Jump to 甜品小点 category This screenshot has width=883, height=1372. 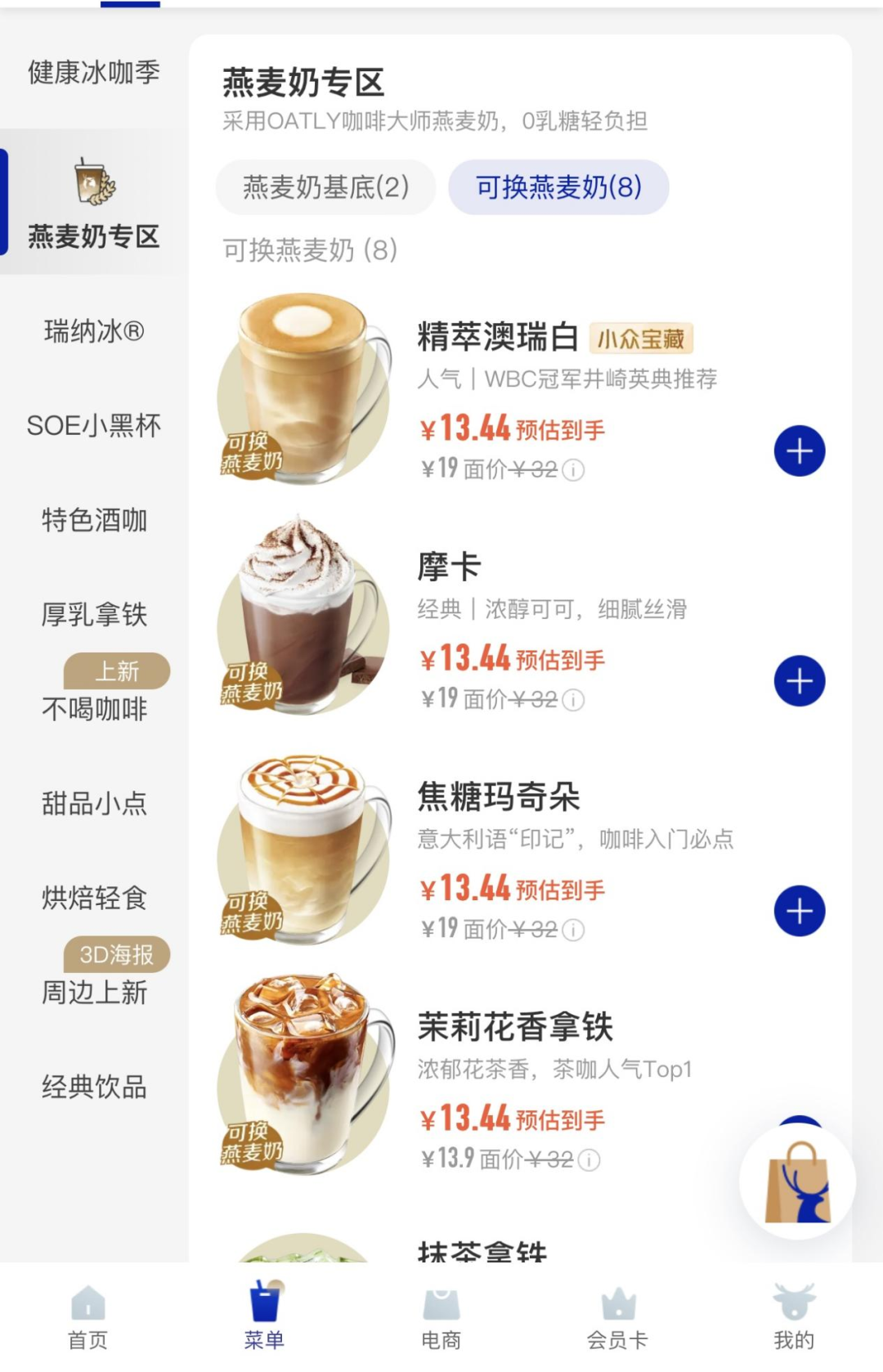point(94,804)
